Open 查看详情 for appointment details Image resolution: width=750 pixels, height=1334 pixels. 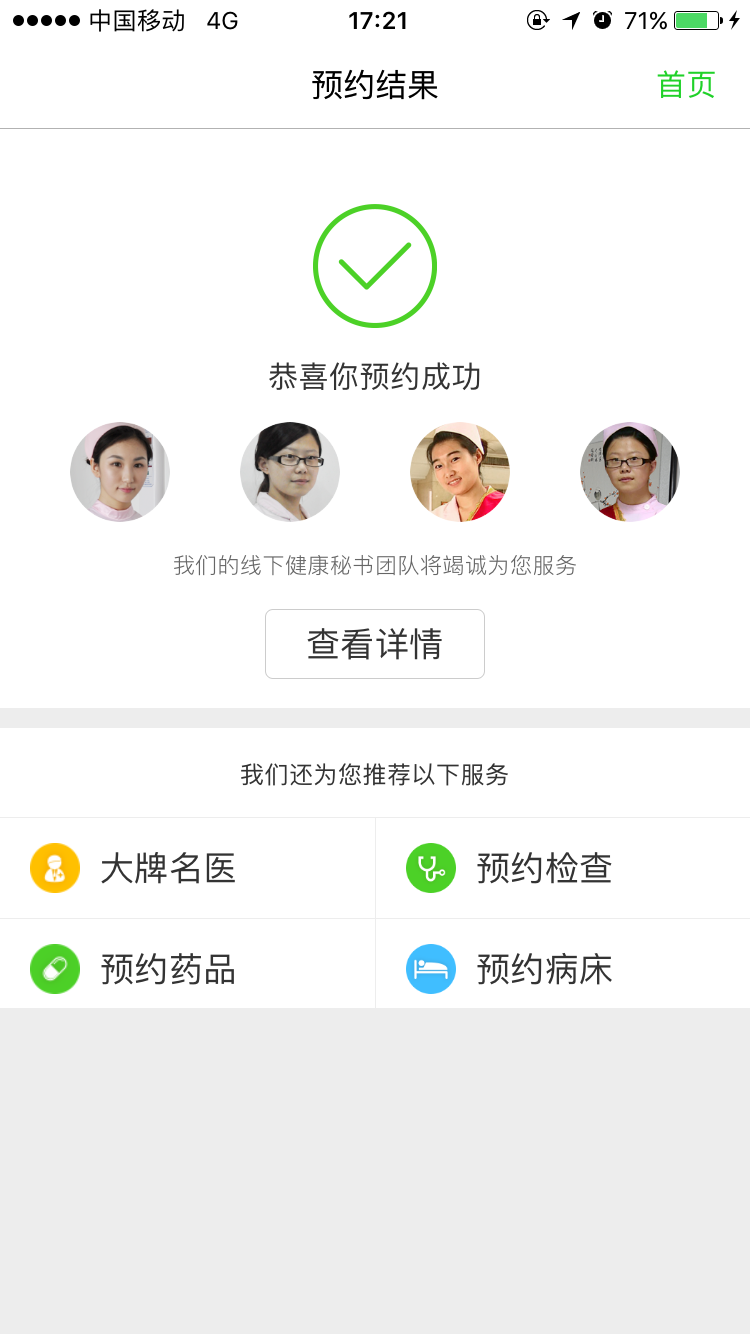pyautogui.click(x=375, y=644)
